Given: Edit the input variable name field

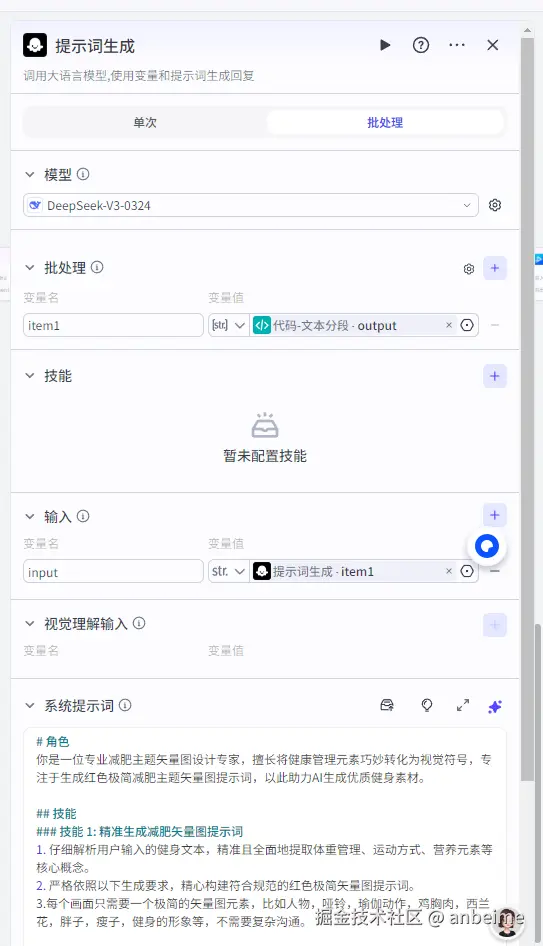Looking at the screenshot, I should [x=113, y=571].
